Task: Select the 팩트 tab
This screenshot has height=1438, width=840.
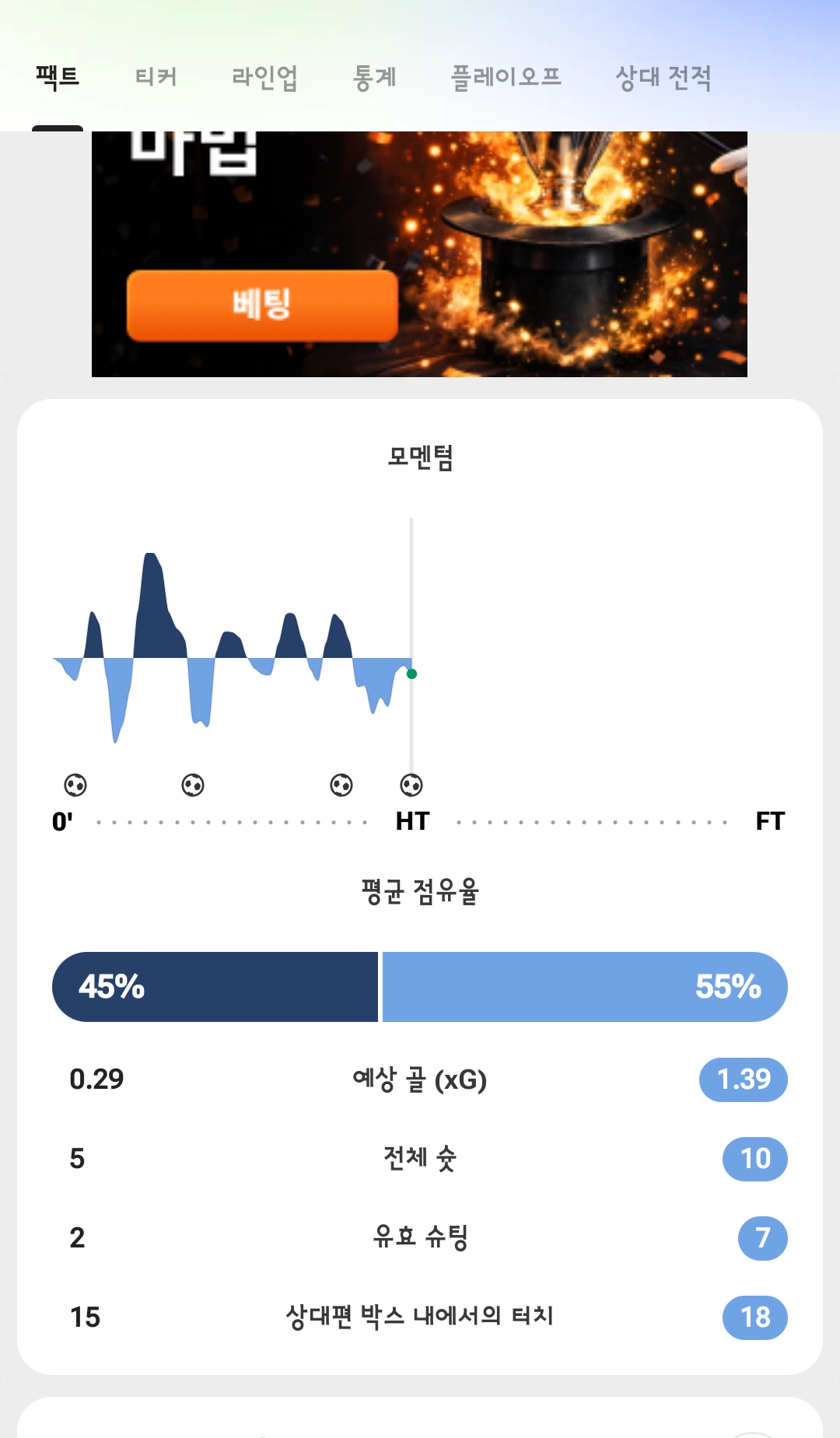Action: click(58, 77)
